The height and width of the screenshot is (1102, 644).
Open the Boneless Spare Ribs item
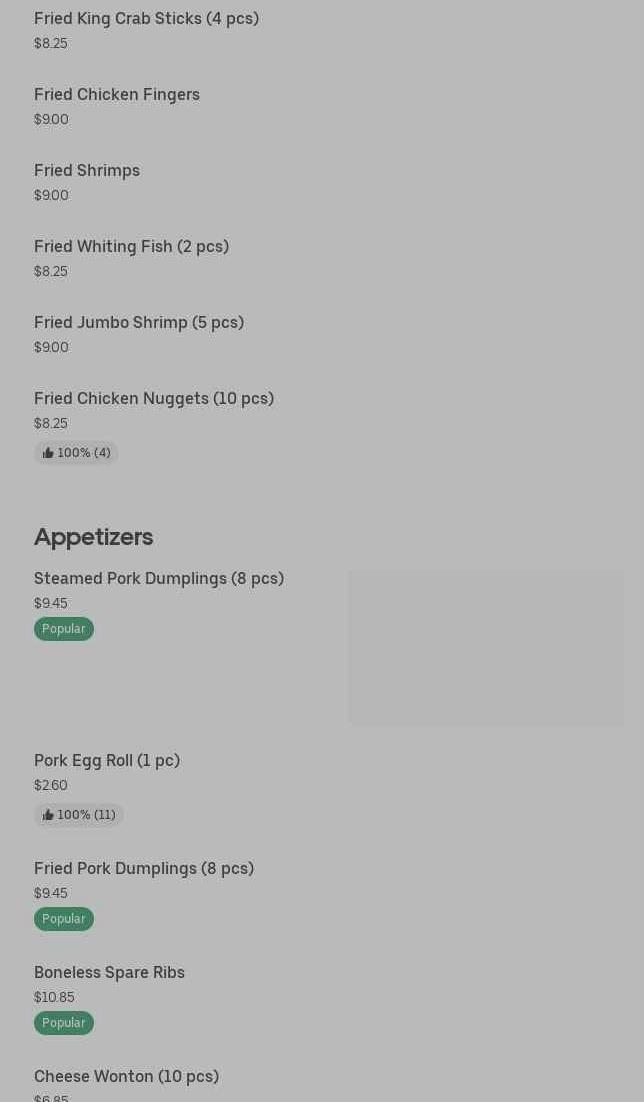point(109,973)
